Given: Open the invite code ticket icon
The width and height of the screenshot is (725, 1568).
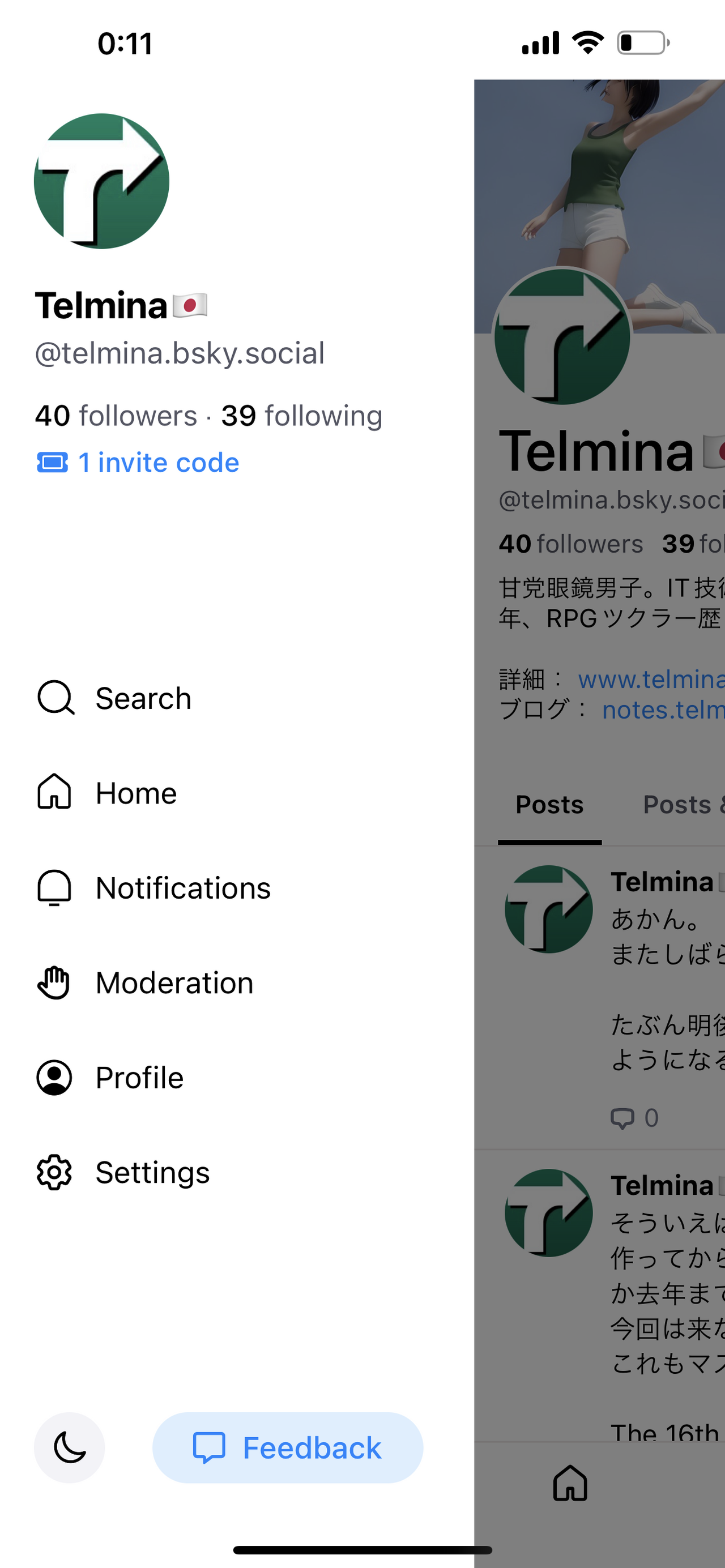Looking at the screenshot, I should (53, 463).
